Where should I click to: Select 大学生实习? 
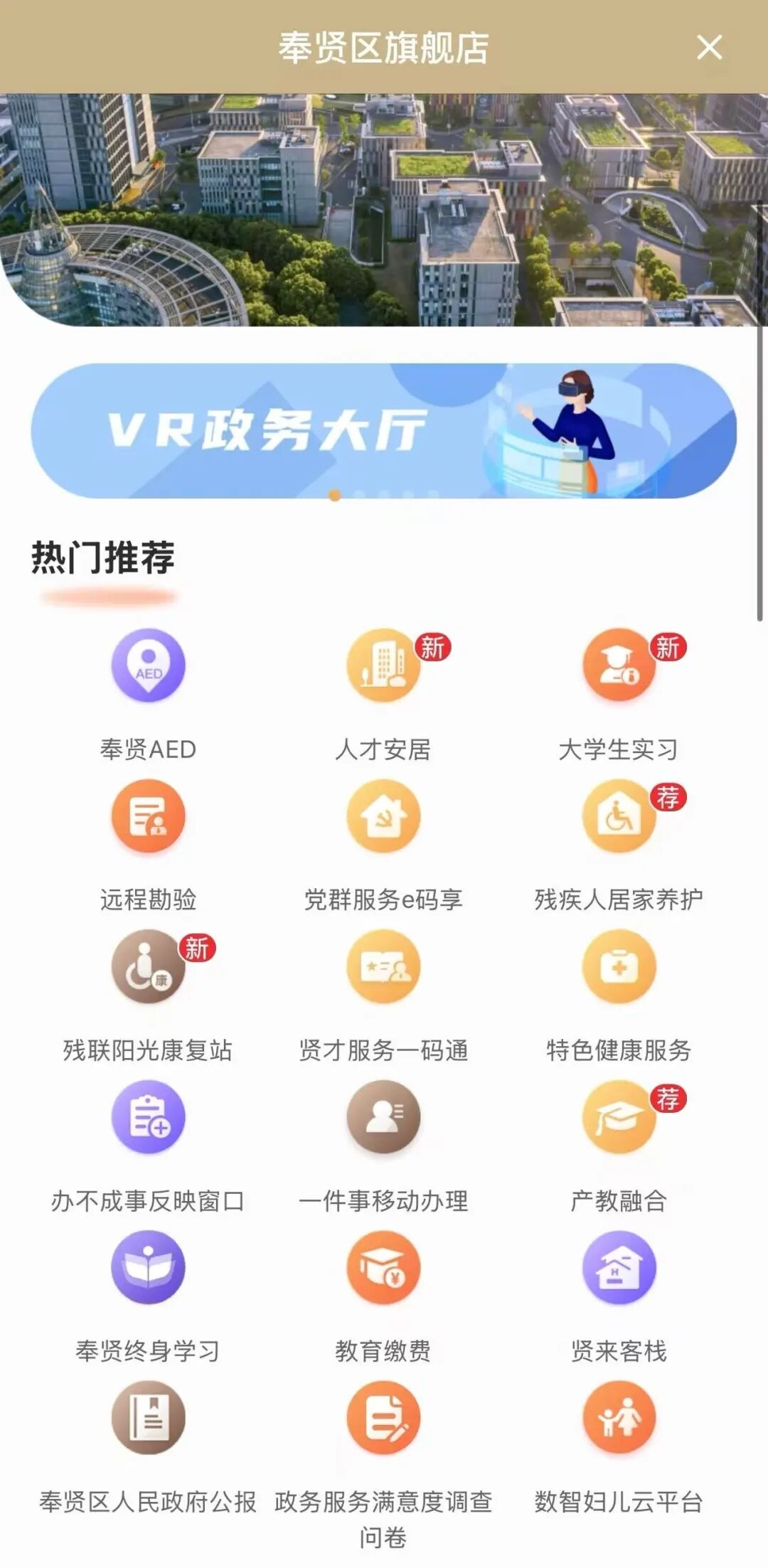tap(619, 666)
